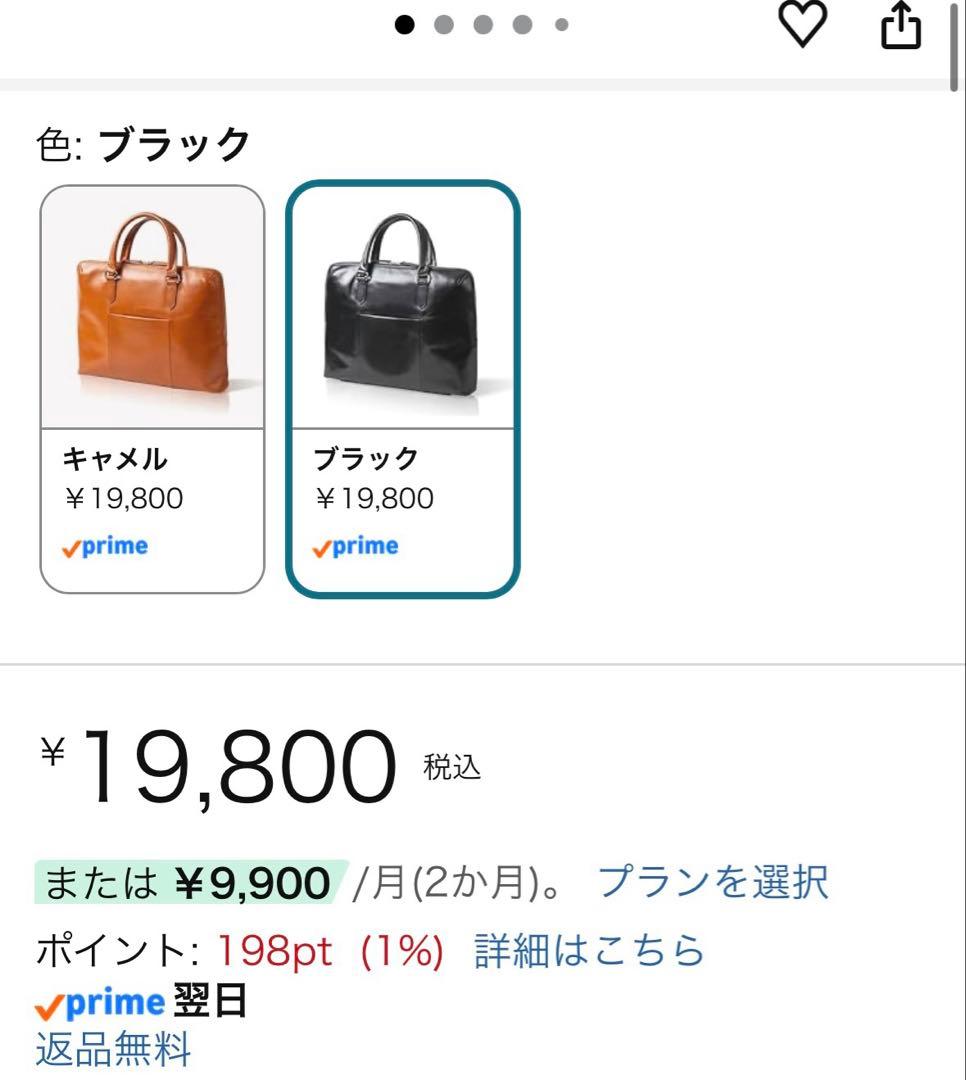Tap the third carousel dot
The height and width of the screenshot is (1080, 966).
pyautogui.click(x=483, y=22)
